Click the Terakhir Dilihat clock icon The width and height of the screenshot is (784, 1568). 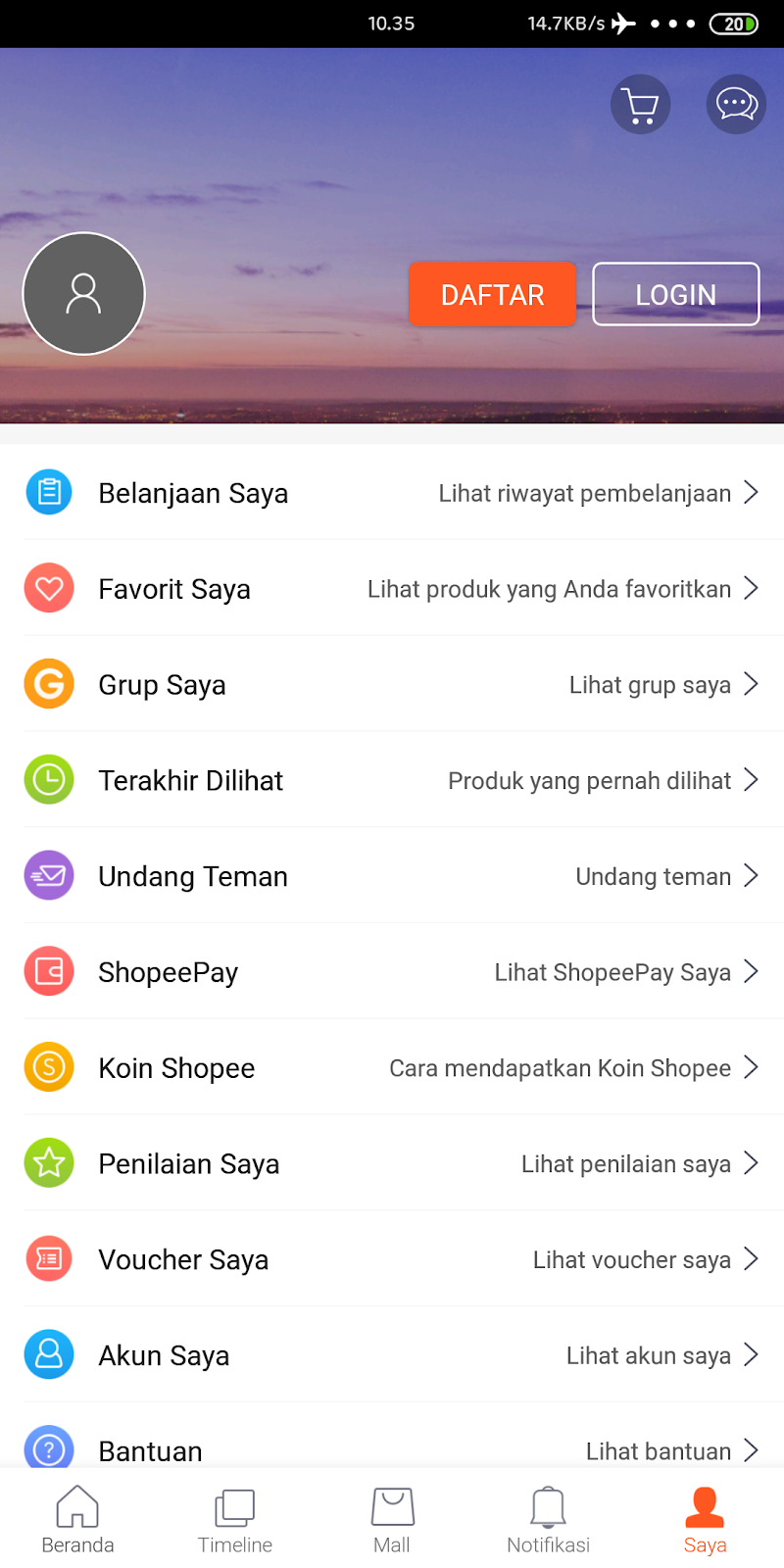(49, 780)
